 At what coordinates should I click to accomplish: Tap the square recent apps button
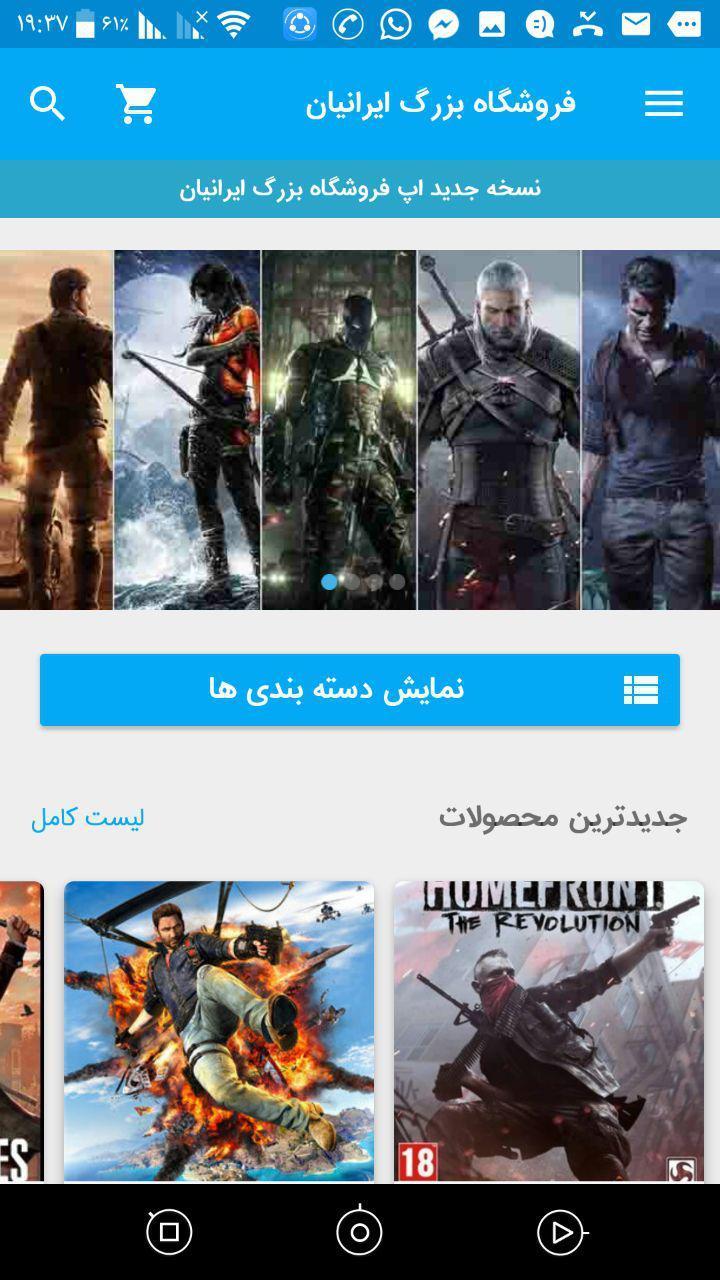click(x=169, y=1232)
